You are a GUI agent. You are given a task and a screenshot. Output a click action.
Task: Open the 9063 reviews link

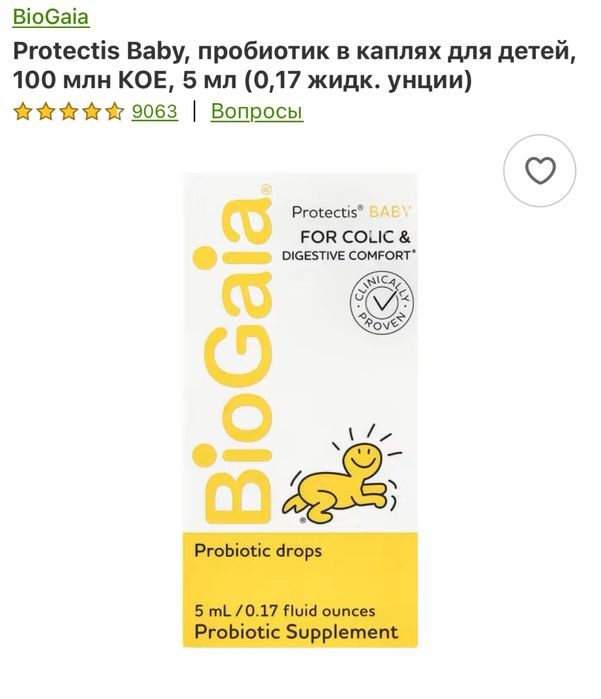coord(154,112)
